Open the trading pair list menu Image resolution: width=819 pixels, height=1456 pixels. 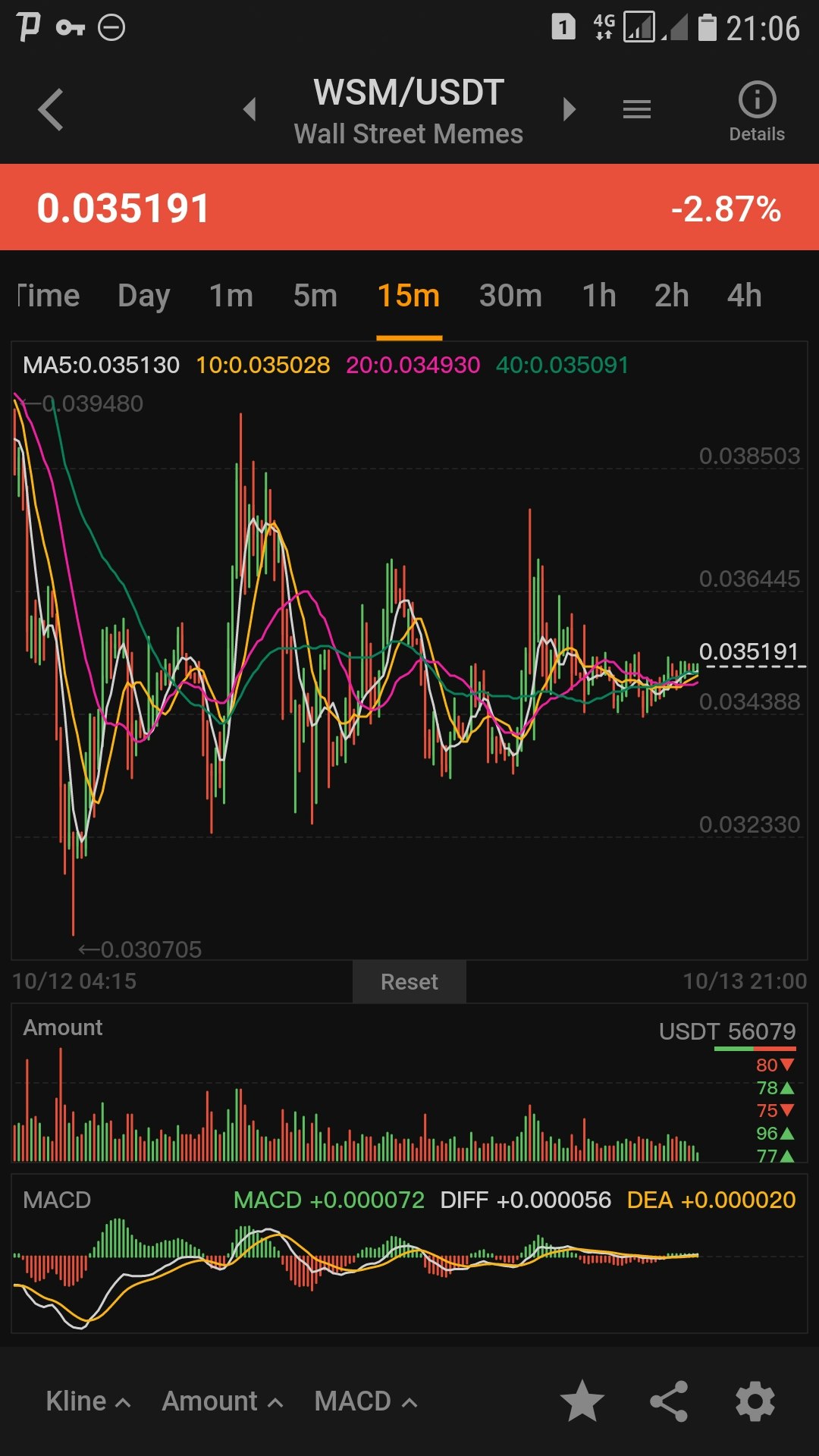coord(636,110)
